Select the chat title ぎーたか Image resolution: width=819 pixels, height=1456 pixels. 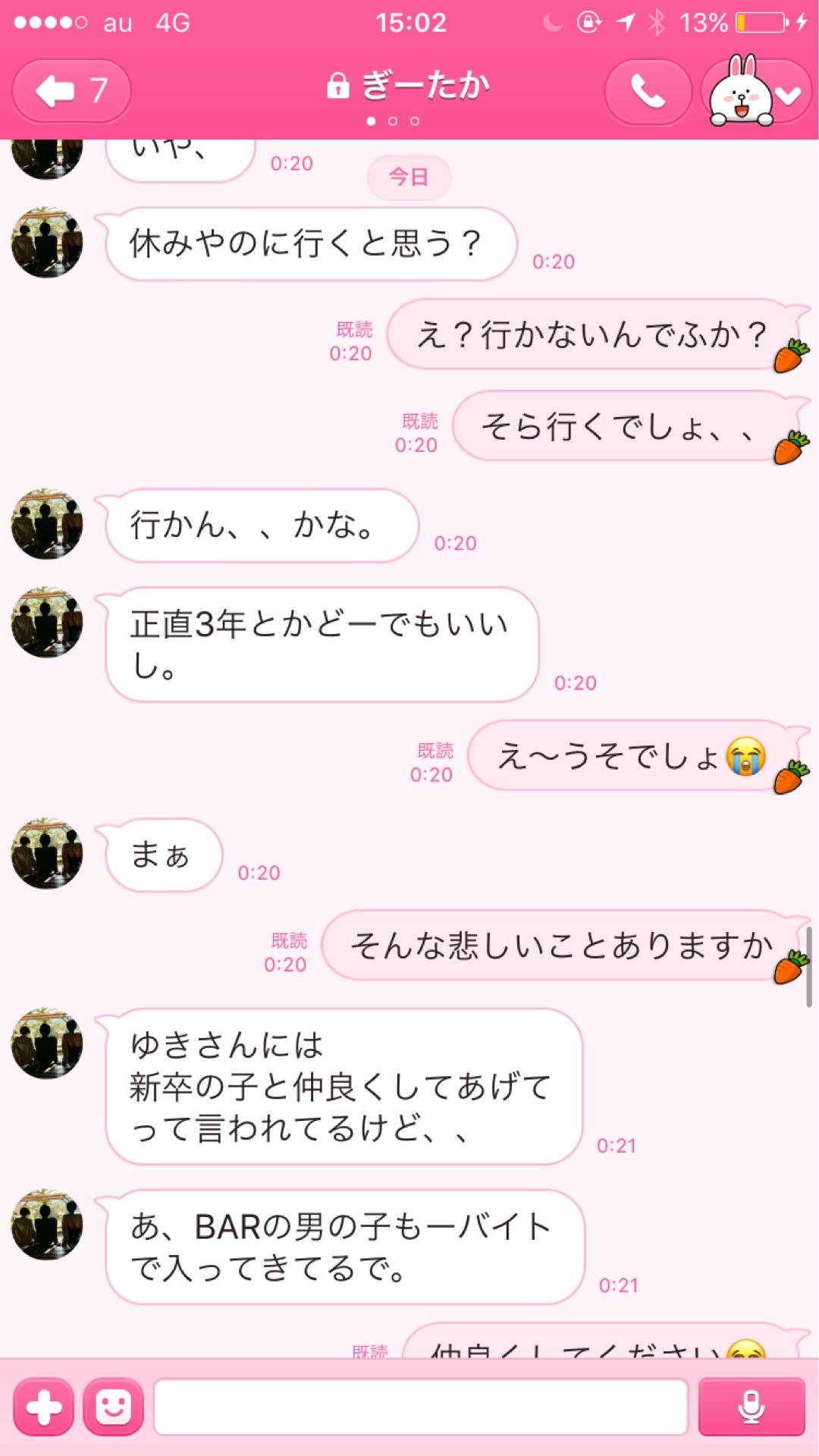click(x=425, y=86)
